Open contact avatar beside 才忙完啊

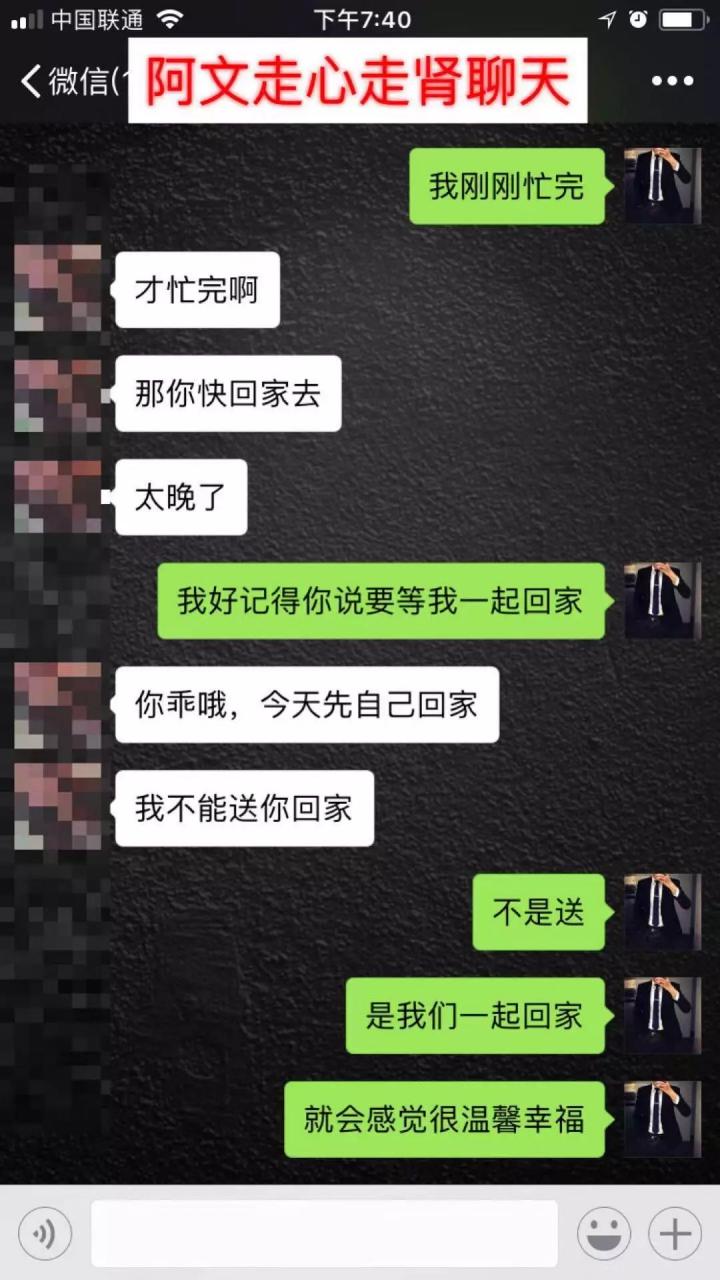coord(58,289)
